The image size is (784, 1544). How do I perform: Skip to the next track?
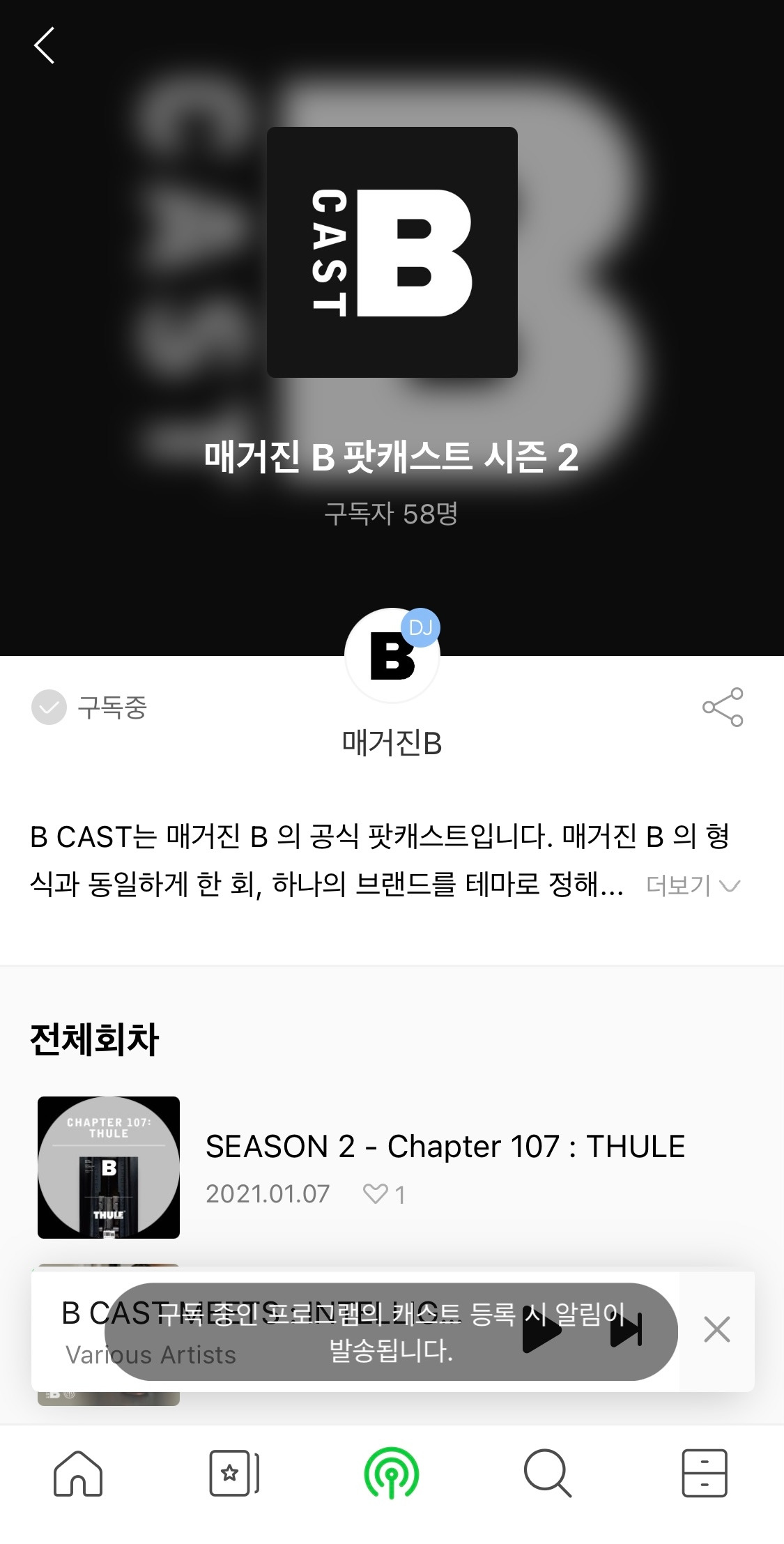coord(626,1330)
